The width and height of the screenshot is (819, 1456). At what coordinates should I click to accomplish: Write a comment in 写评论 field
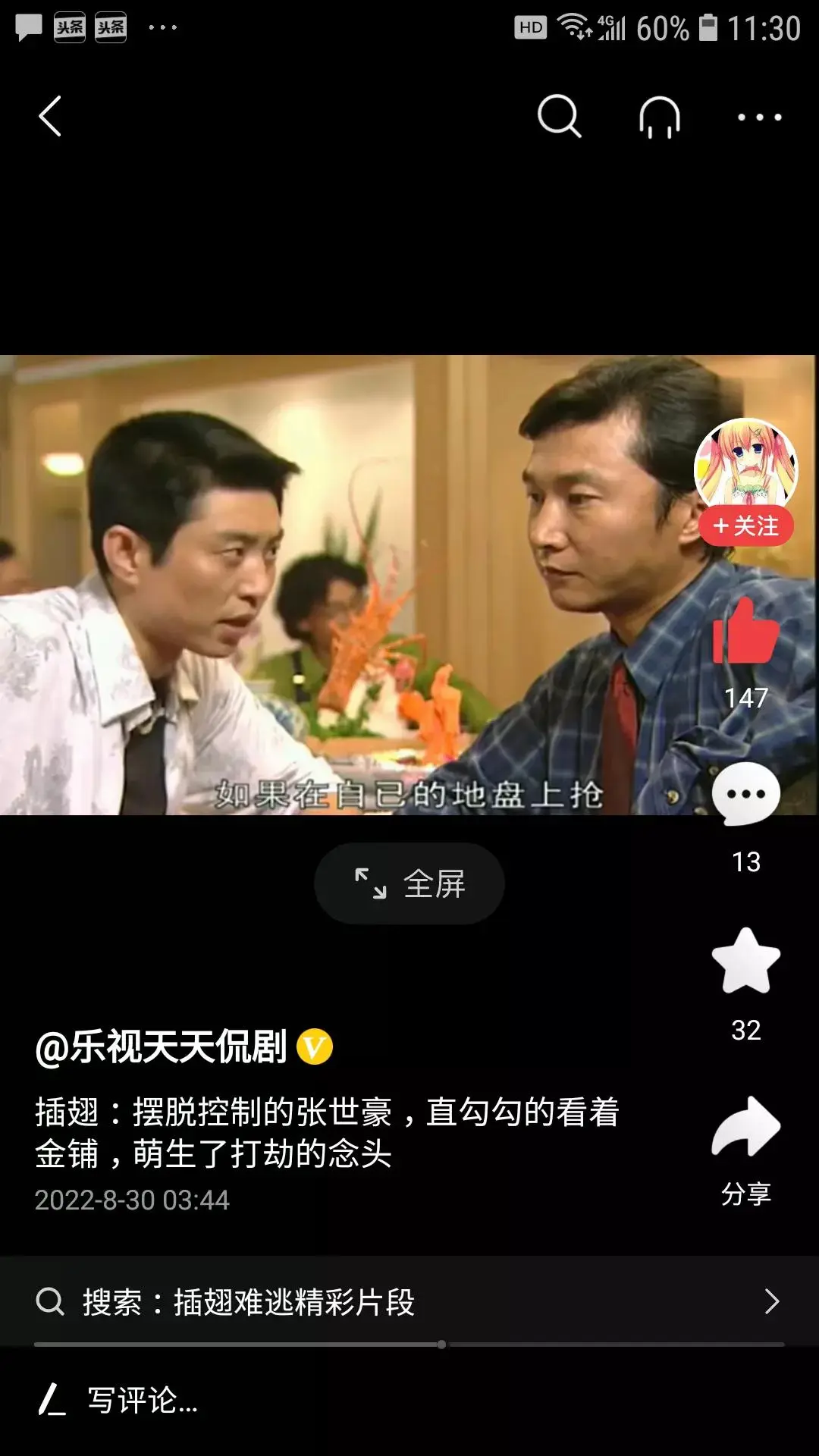(143, 1400)
